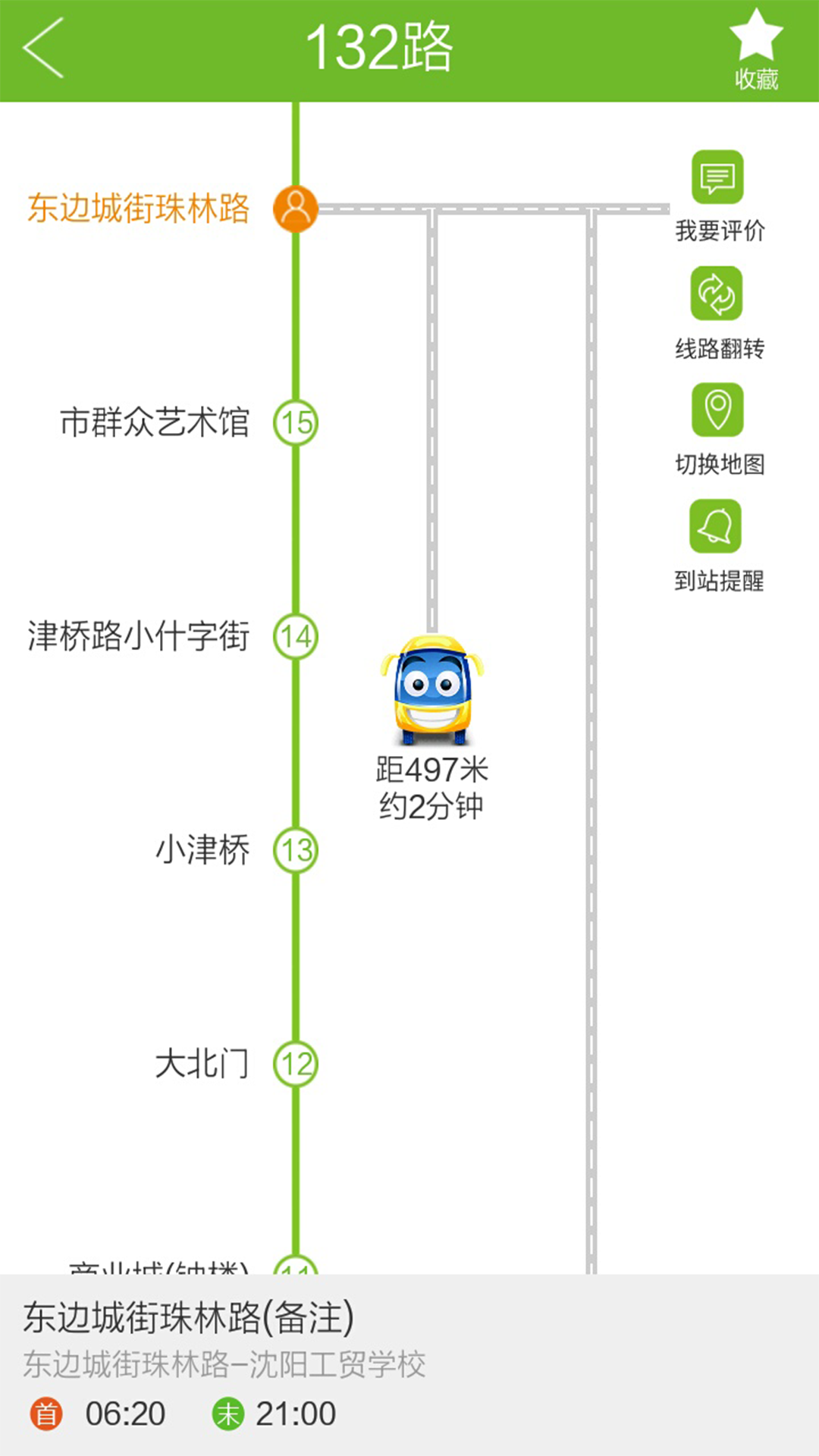This screenshot has width=819, height=1456.
Task: Open station 13 小津桥 details
Action: point(296,851)
